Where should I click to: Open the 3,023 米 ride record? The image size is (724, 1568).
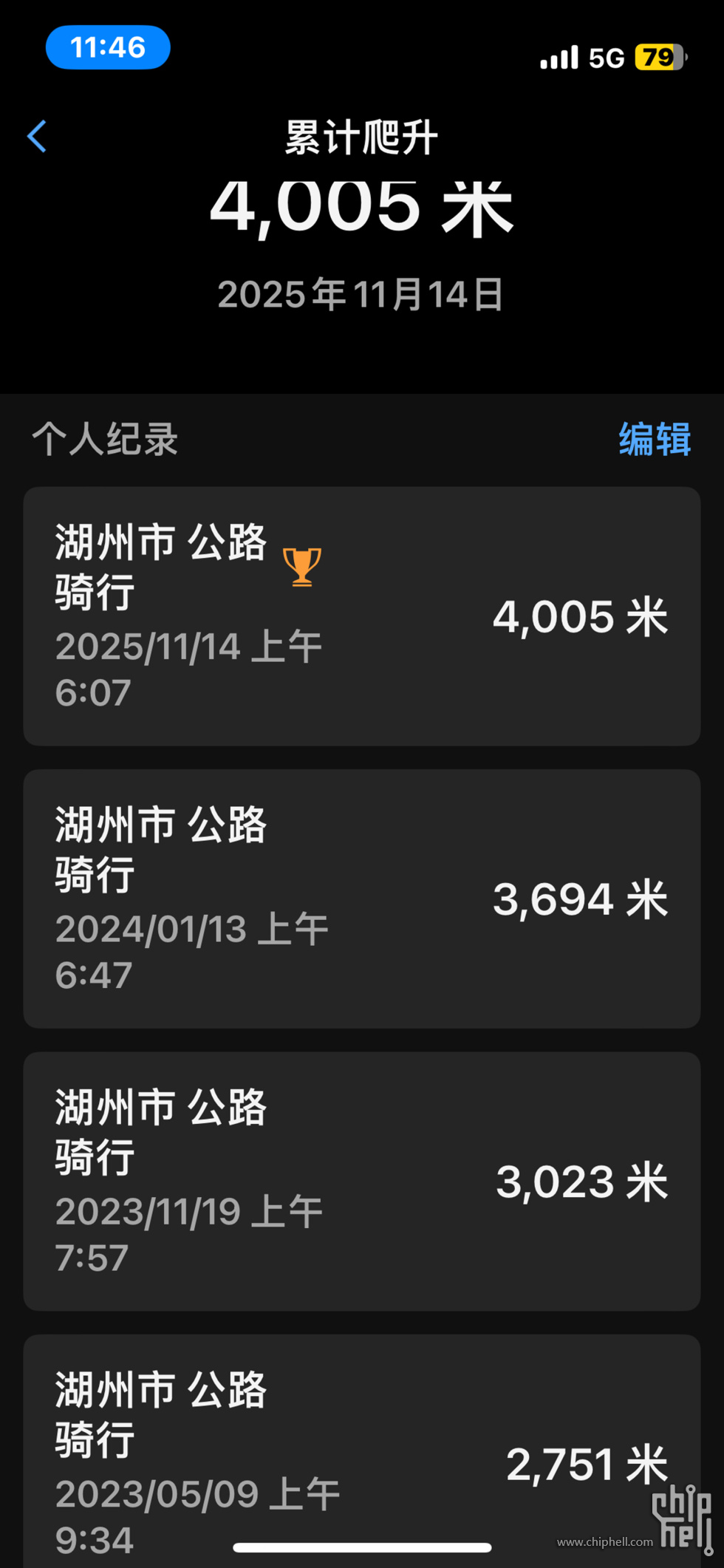[361, 1181]
